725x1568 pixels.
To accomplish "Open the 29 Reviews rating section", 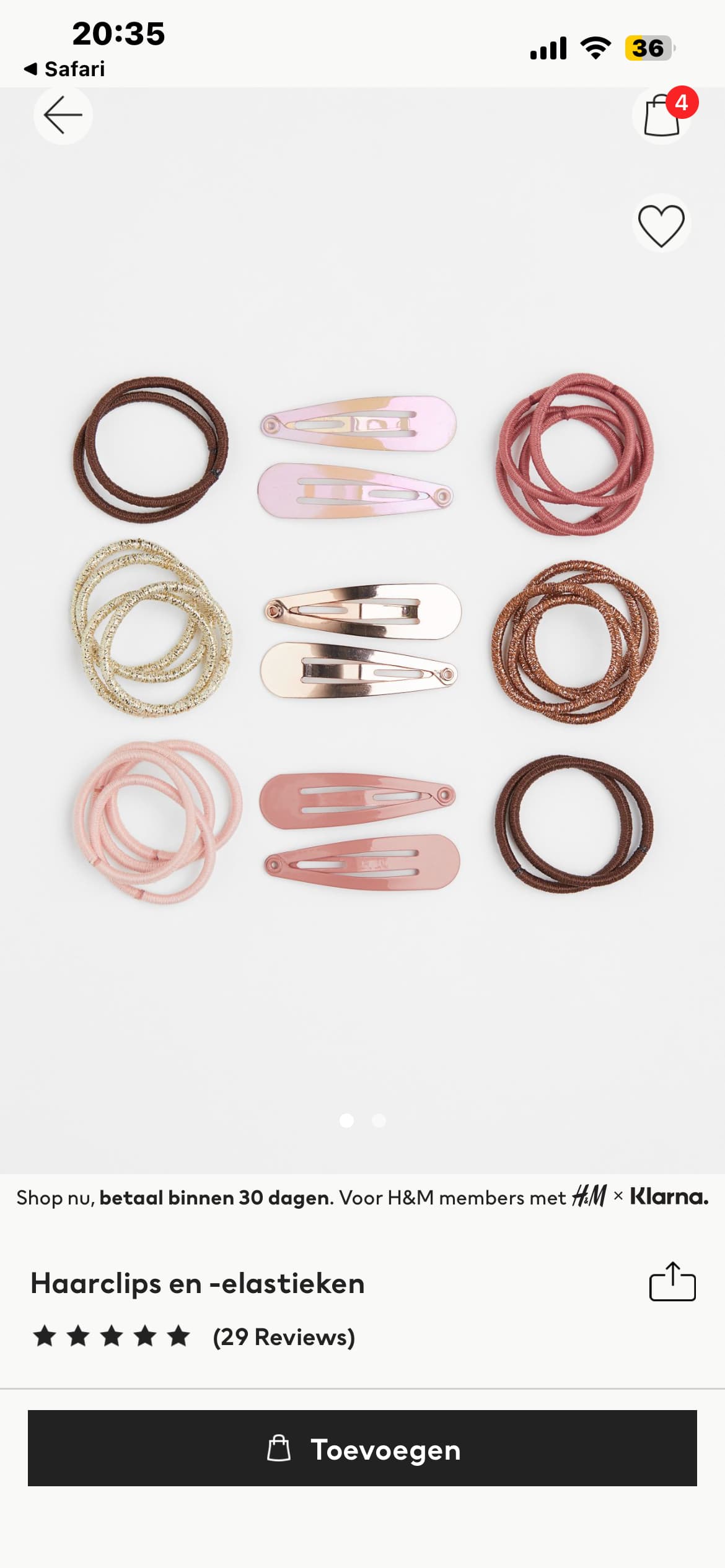I will pyautogui.click(x=194, y=1337).
